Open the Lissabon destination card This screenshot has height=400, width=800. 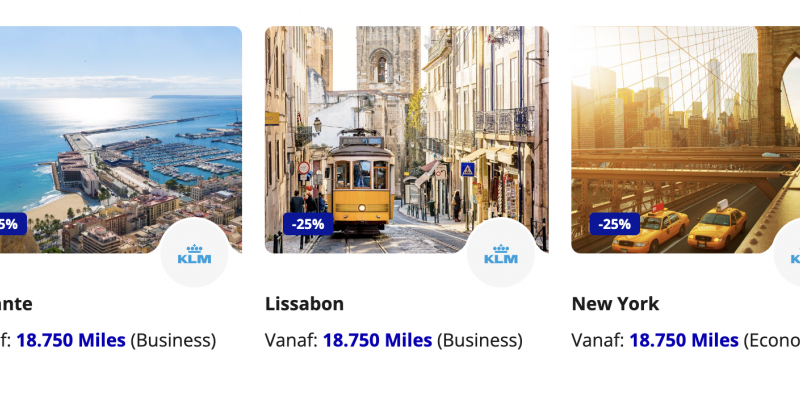(x=406, y=140)
